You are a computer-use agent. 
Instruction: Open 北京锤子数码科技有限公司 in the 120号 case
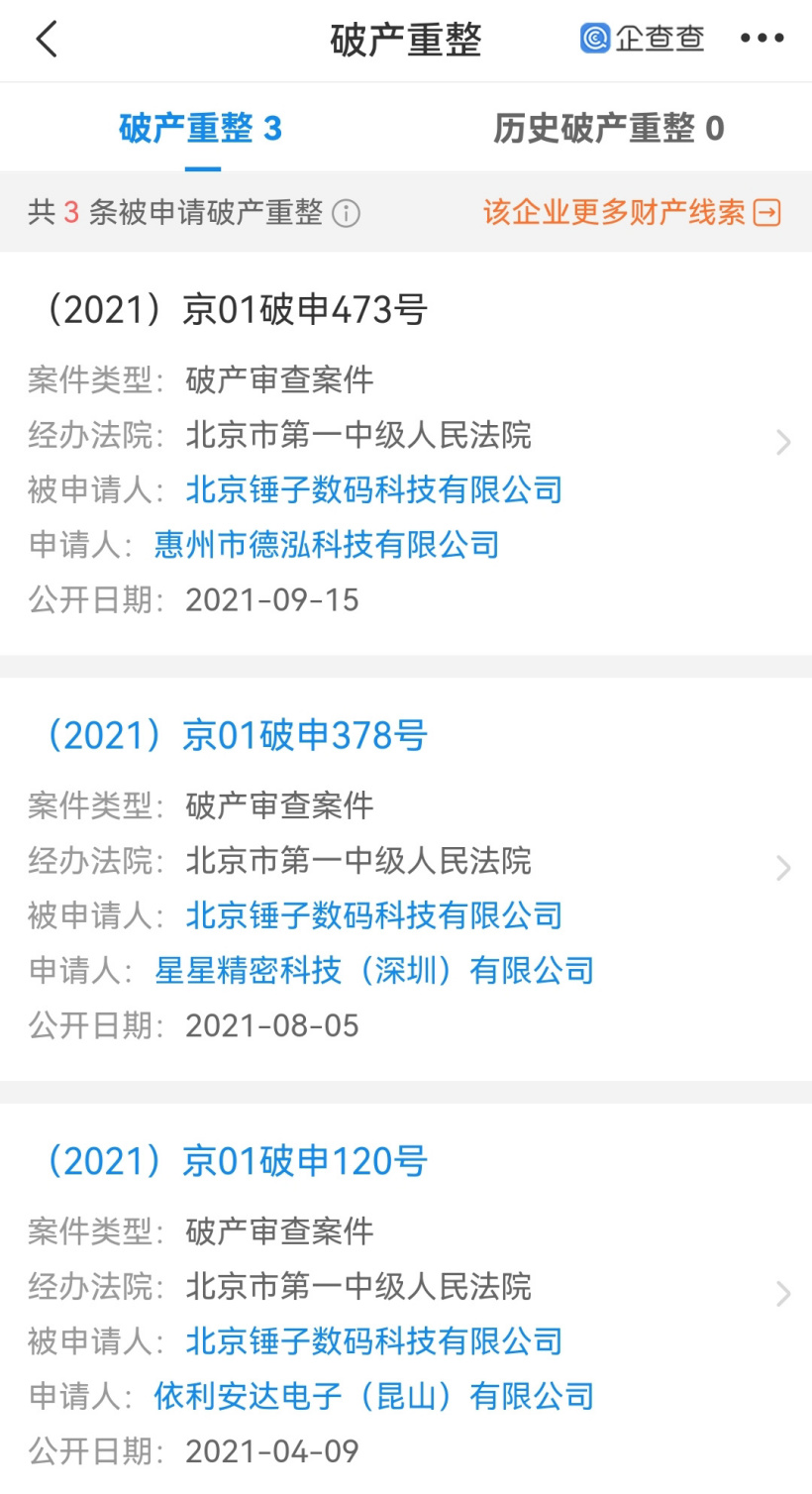click(374, 1341)
